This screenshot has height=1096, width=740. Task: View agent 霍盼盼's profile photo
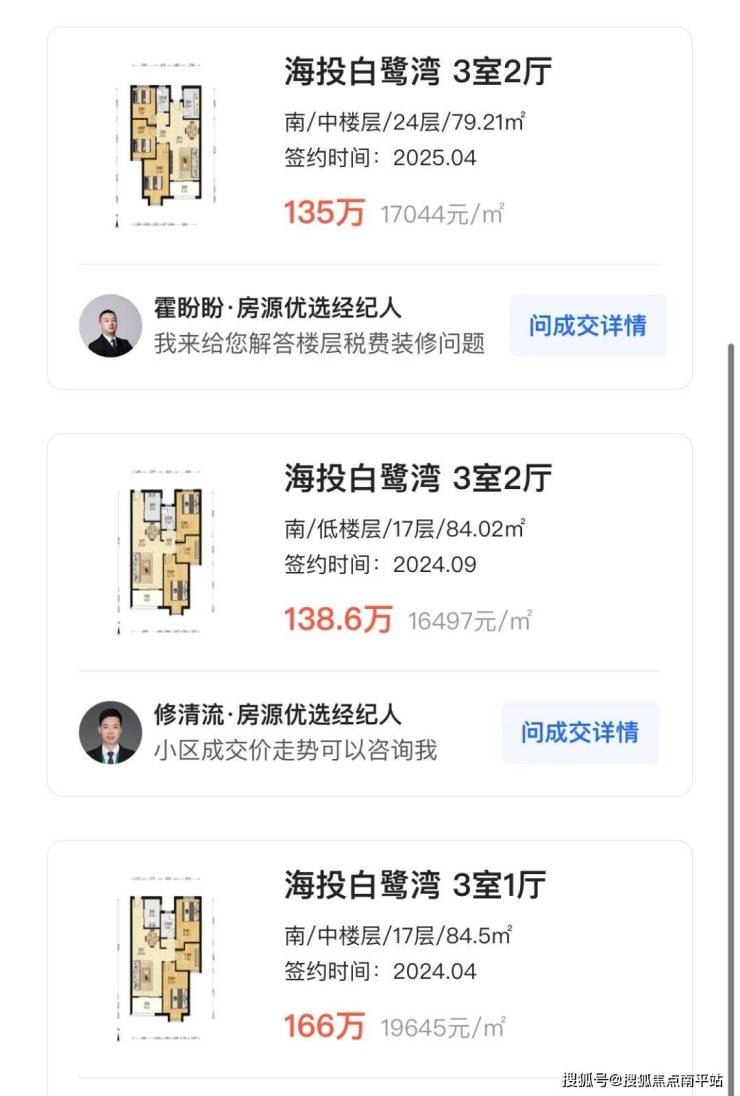tap(110, 326)
